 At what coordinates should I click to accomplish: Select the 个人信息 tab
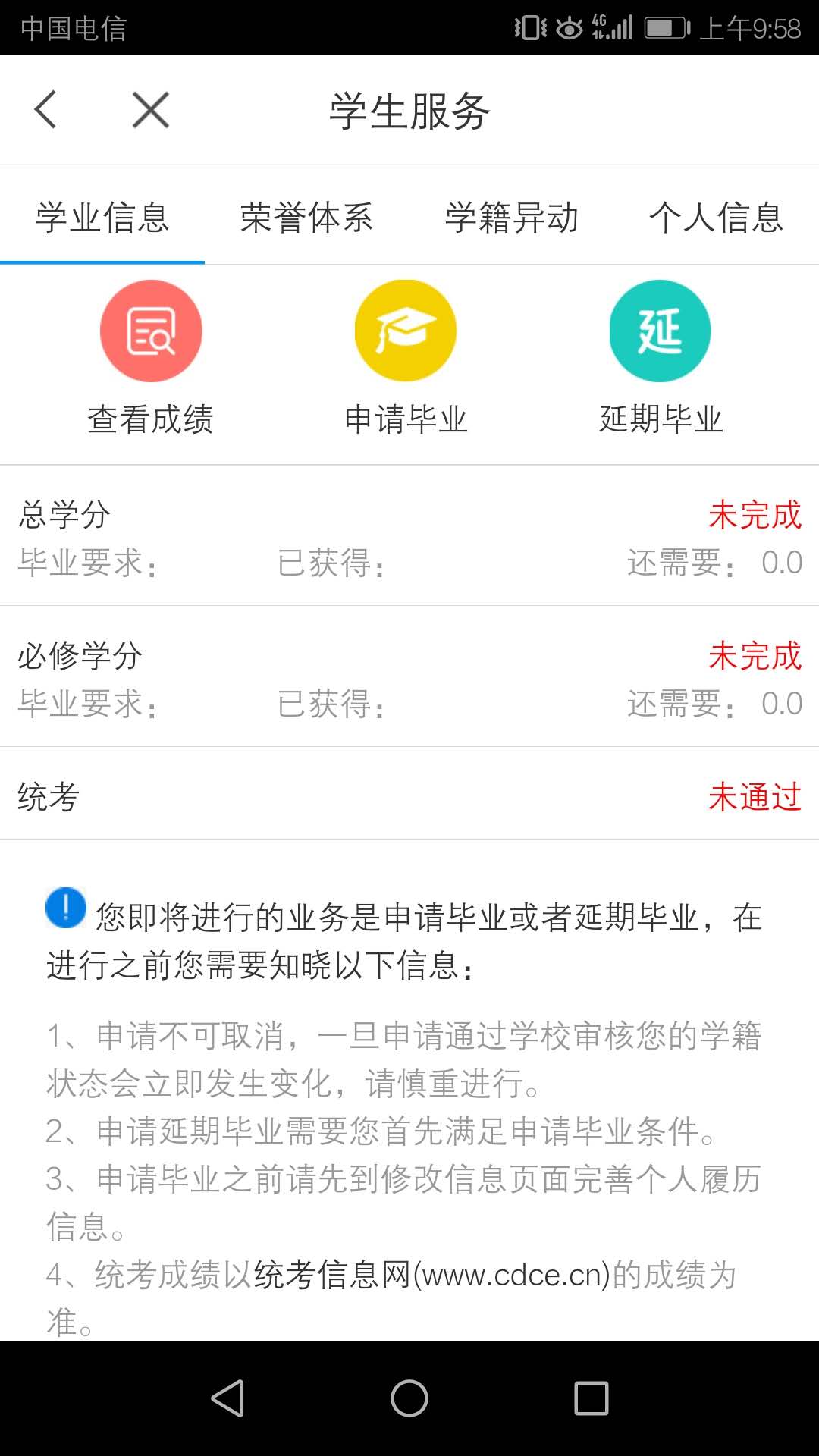716,218
